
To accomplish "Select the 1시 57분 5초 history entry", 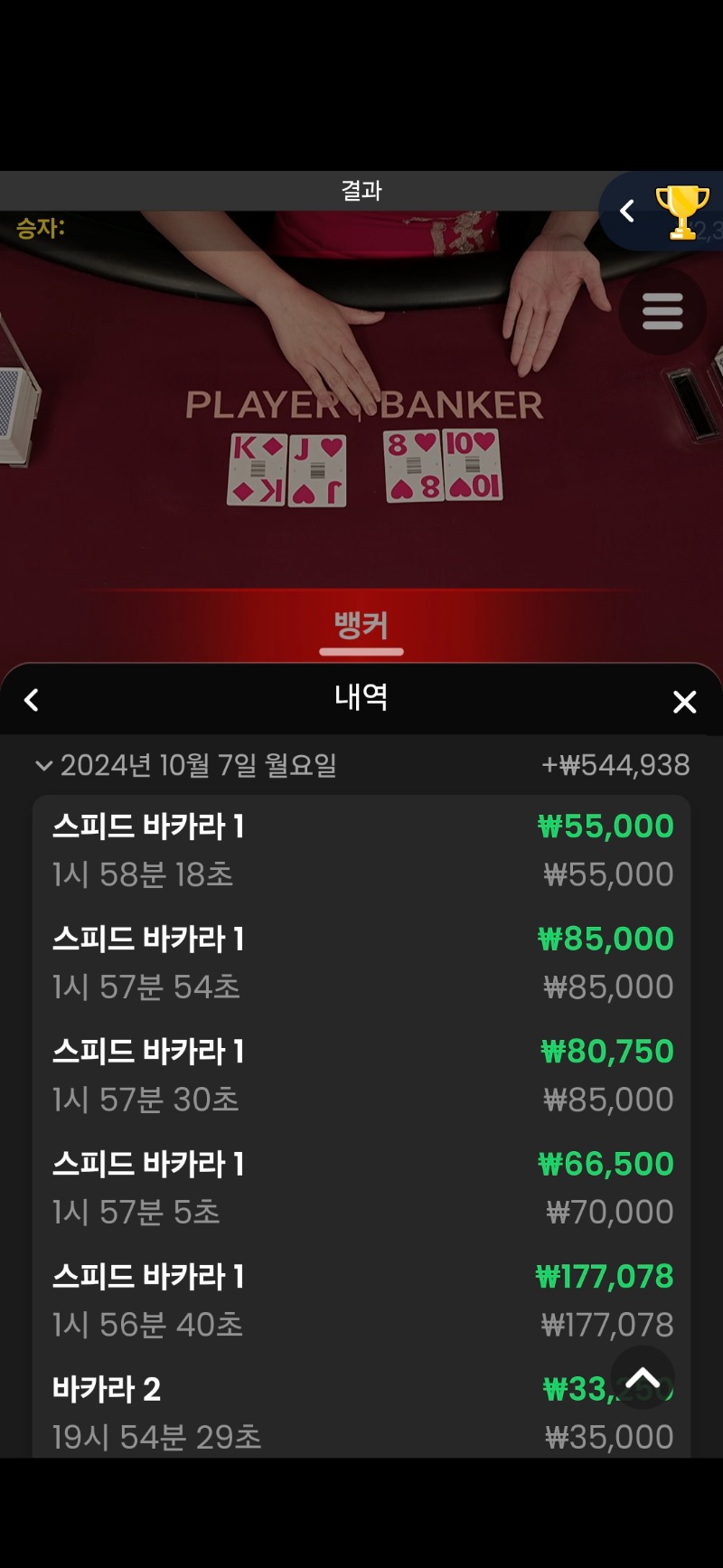I will tap(361, 1188).
